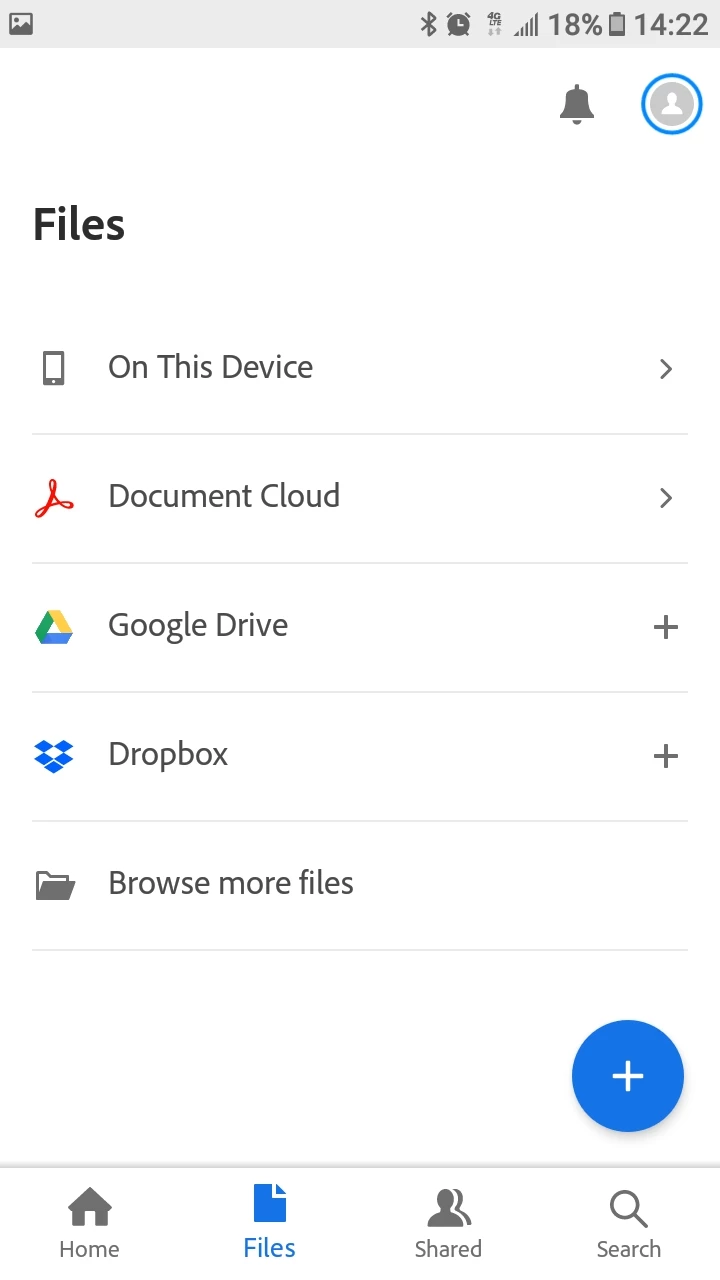The width and height of the screenshot is (720, 1280).
Task: Go to the Shared tab
Action: coord(448,1224)
